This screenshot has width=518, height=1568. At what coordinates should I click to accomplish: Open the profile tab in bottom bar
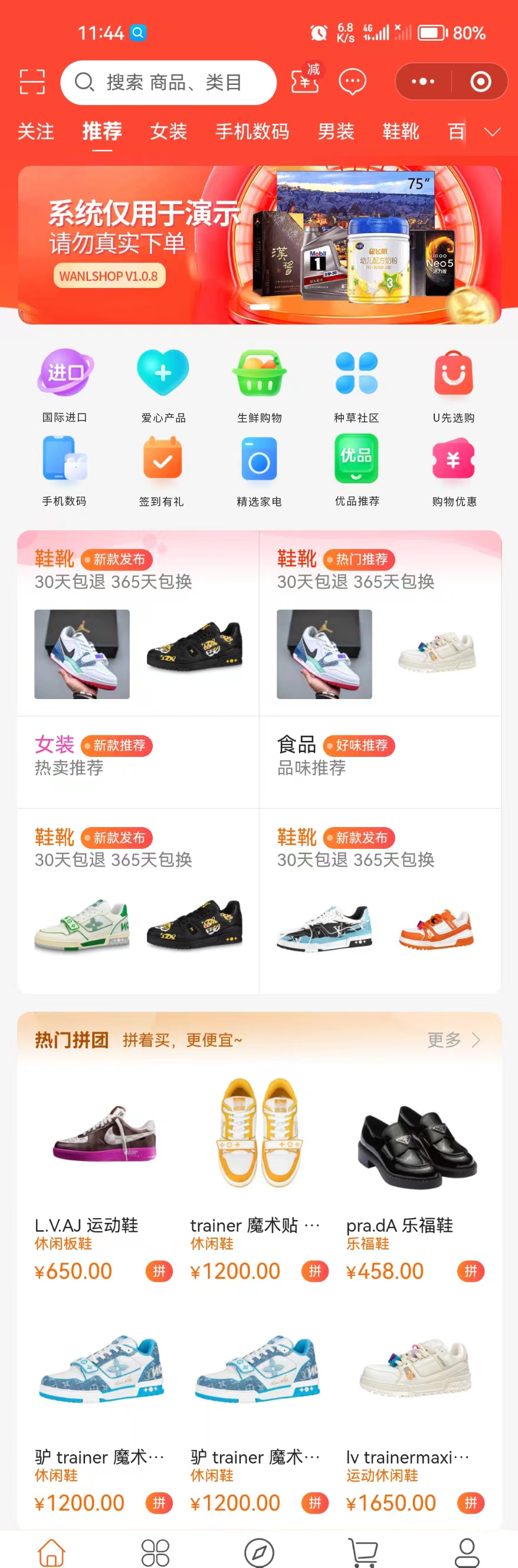[467, 1551]
